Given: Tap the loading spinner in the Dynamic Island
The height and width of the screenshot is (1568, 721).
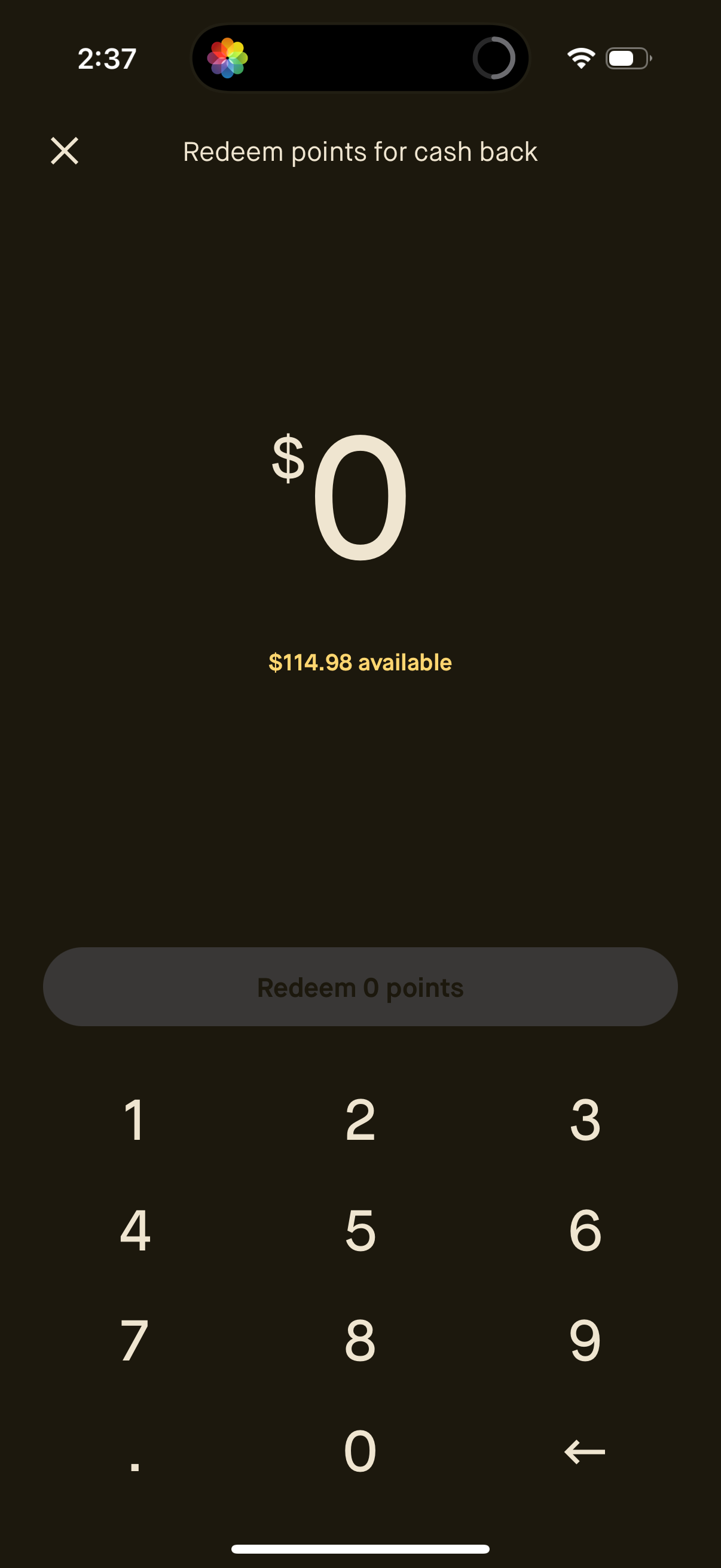Looking at the screenshot, I should [494, 58].
